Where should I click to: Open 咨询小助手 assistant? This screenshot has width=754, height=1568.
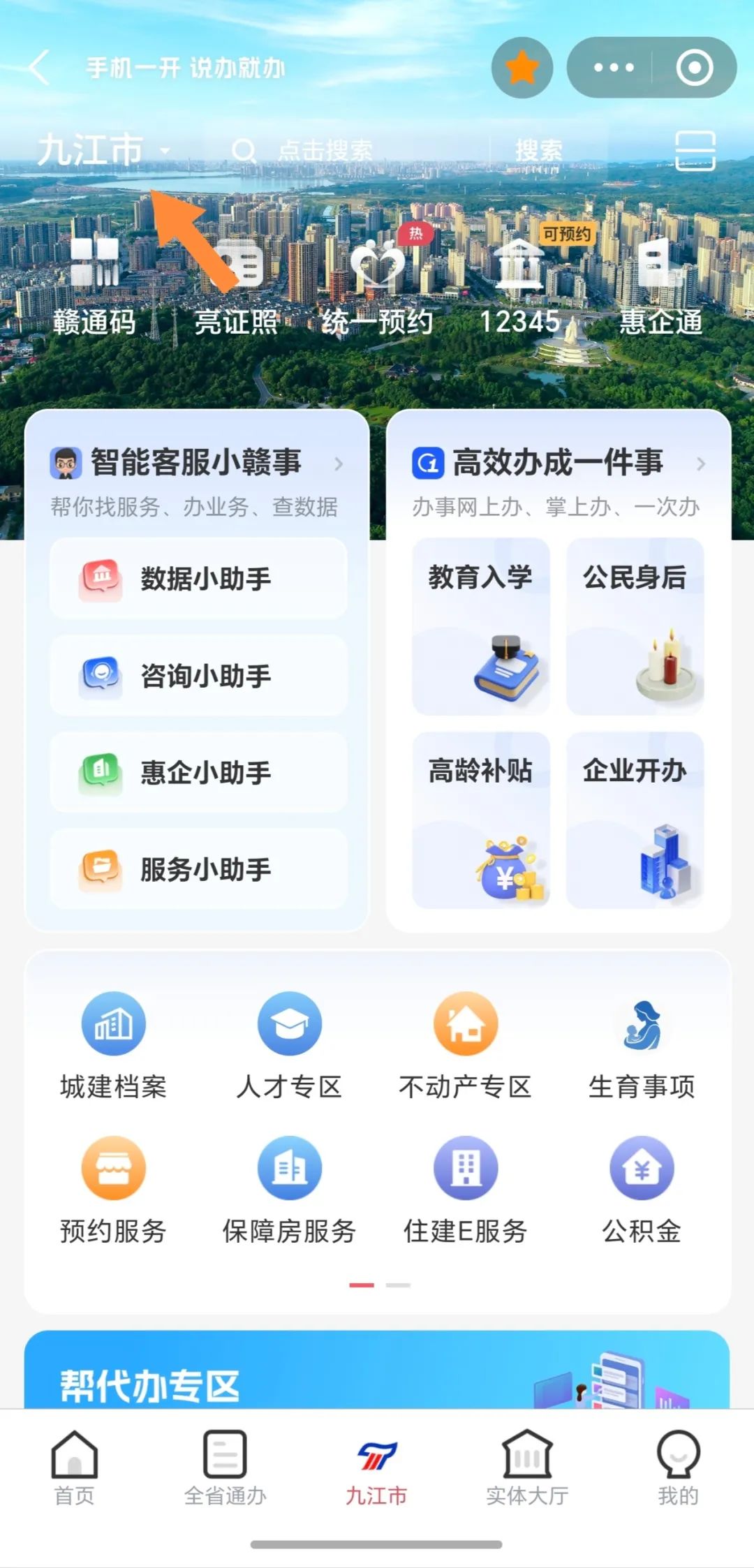pyautogui.click(x=198, y=675)
